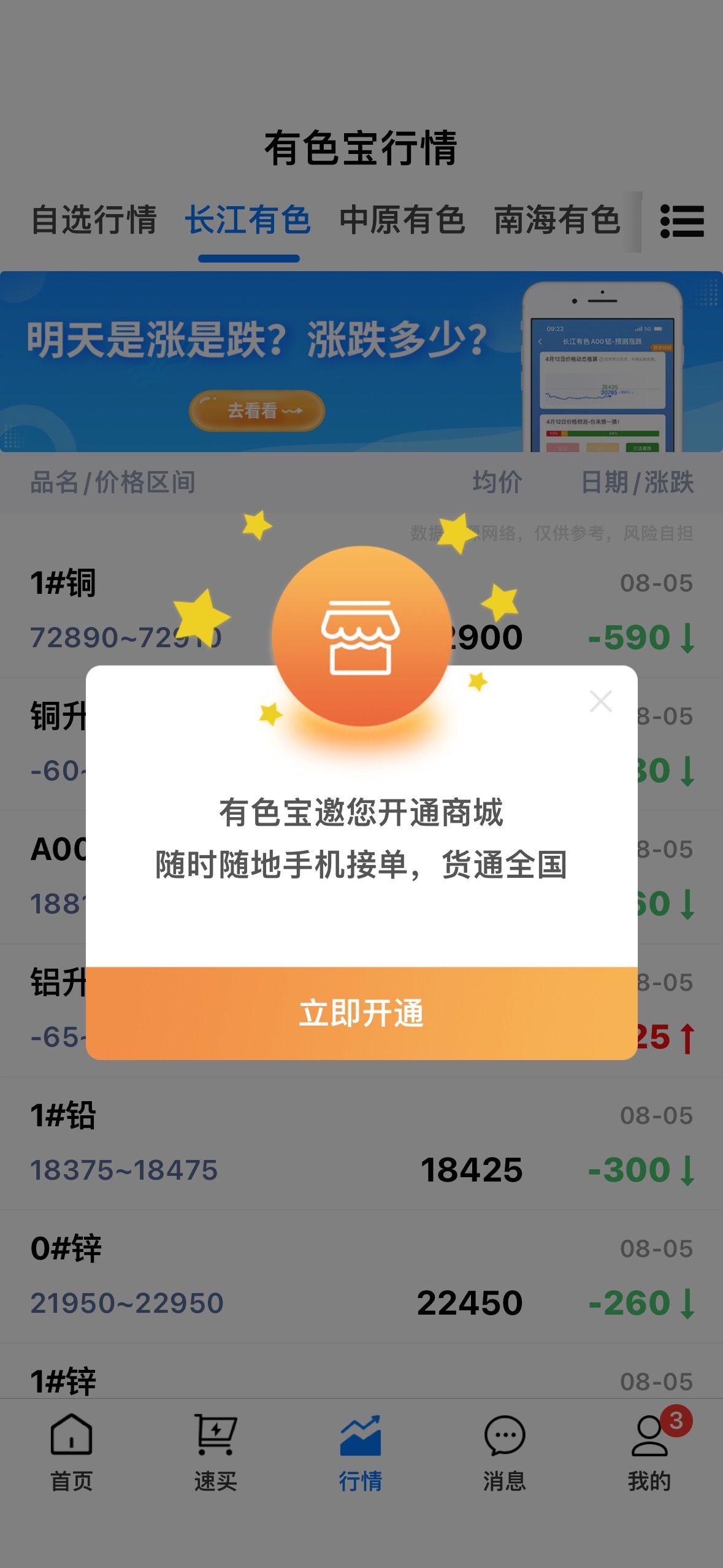This screenshot has width=723, height=1568.
Task: Switch to the 中原有色 tab
Action: click(x=402, y=220)
